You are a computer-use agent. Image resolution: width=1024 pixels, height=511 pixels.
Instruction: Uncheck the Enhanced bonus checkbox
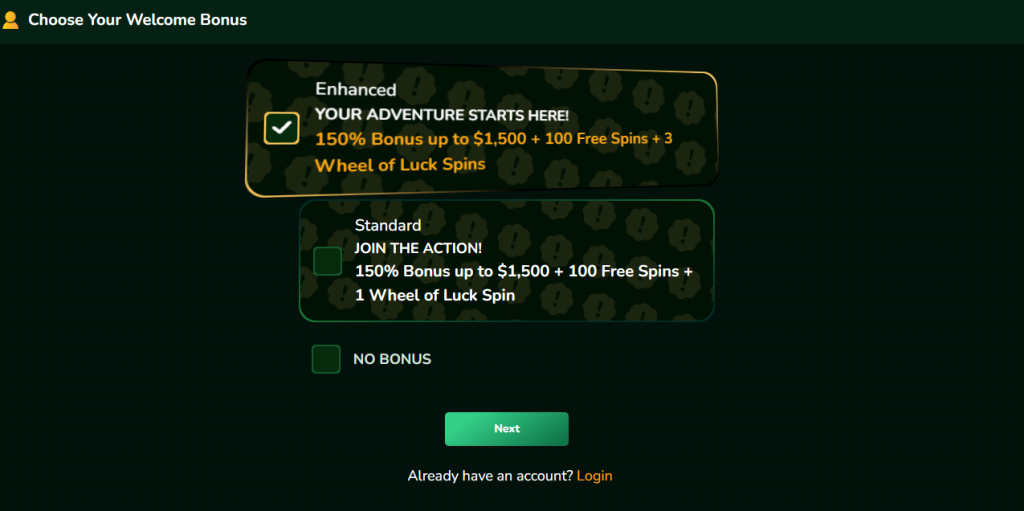pyautogui.click(x=282, y=128)
